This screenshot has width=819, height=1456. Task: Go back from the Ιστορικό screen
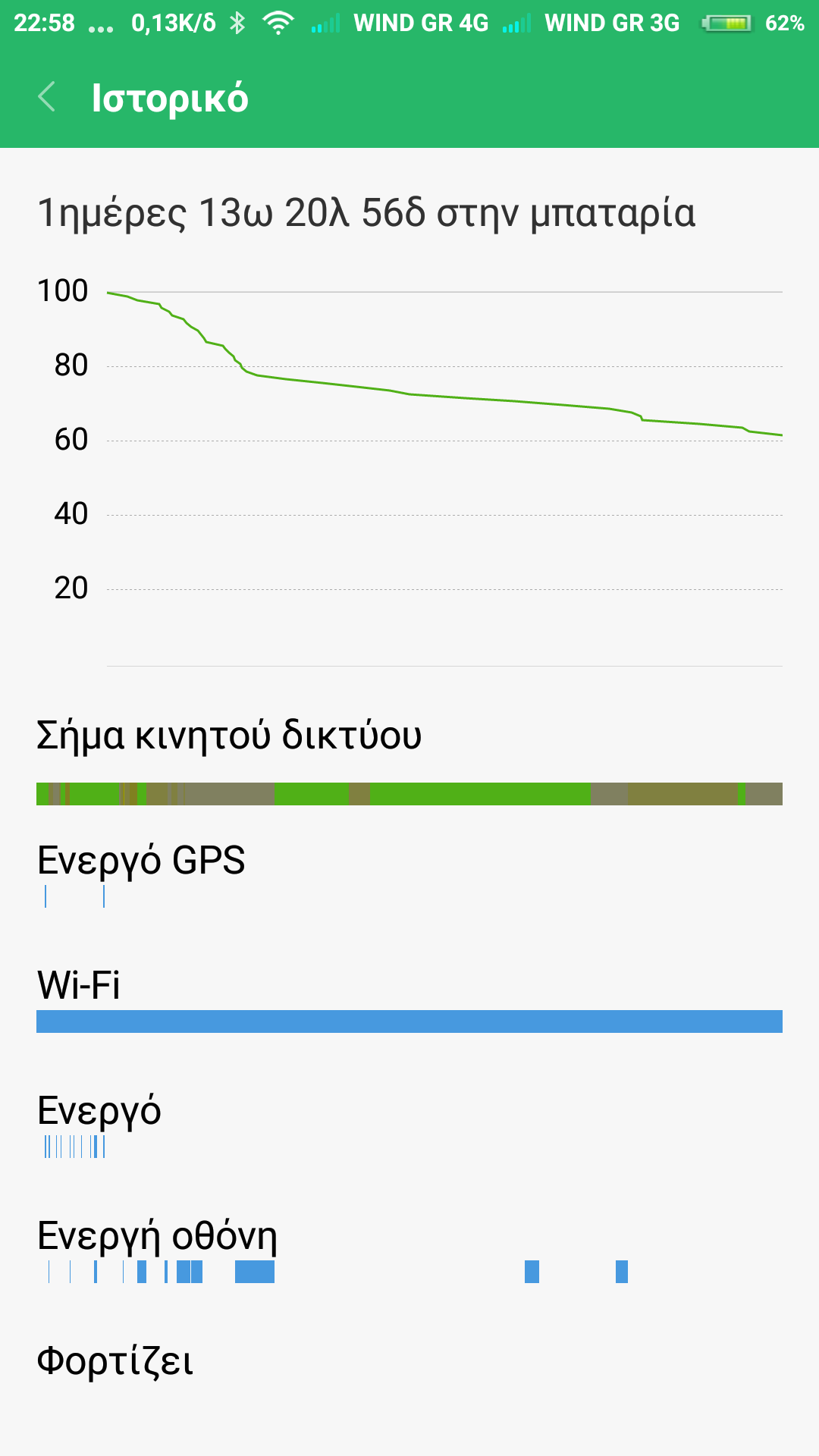click(47, 97)
